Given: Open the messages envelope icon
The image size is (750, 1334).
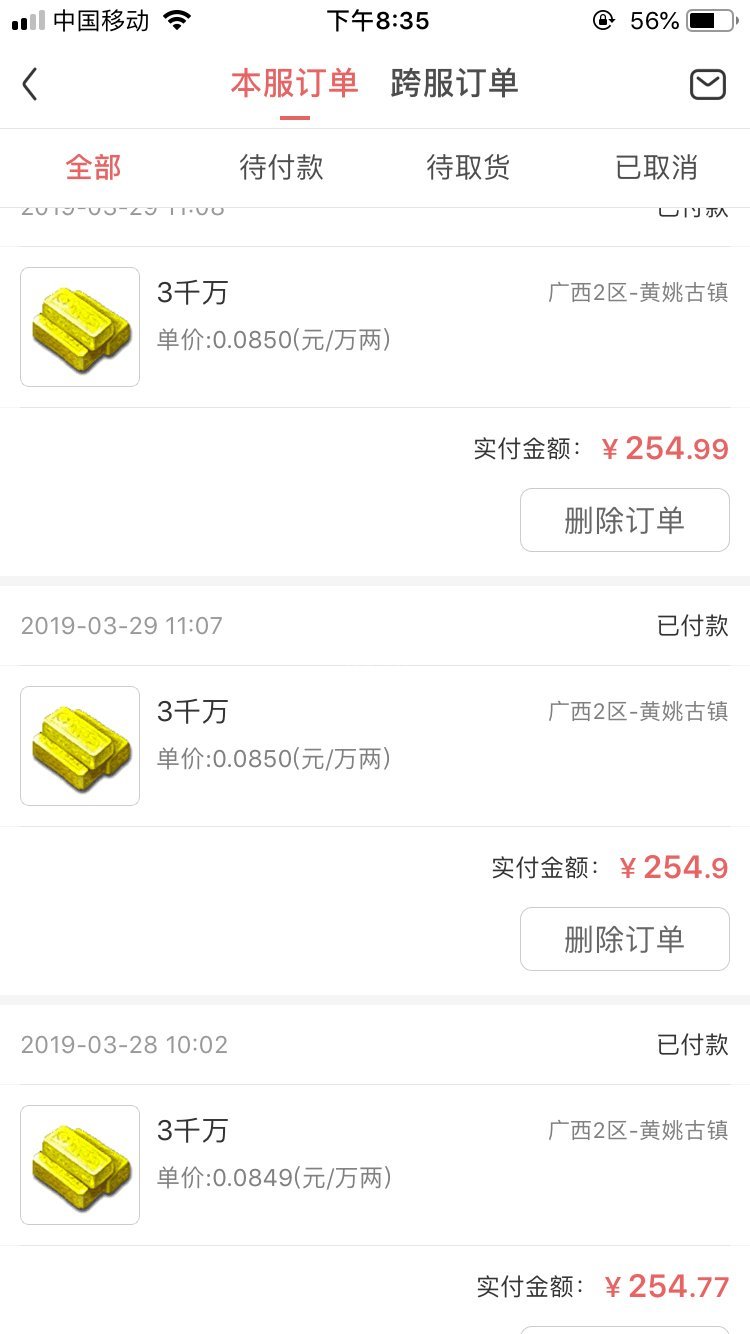Looking at the screenshot, I should tap(707, 84).
